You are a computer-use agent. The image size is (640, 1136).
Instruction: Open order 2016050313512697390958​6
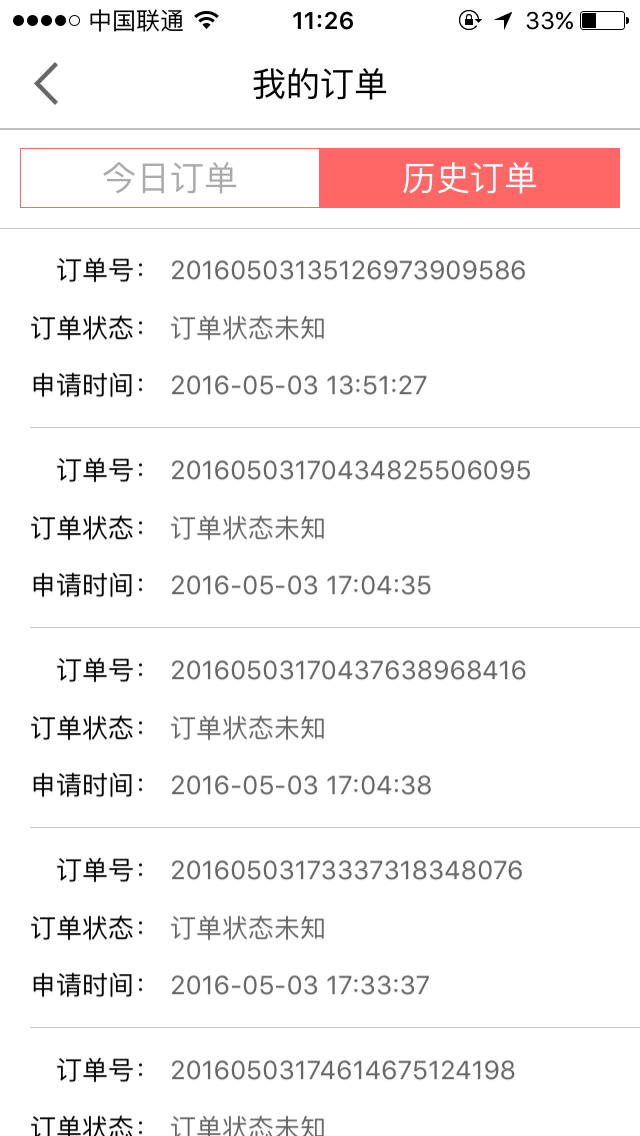coord(320,328)
